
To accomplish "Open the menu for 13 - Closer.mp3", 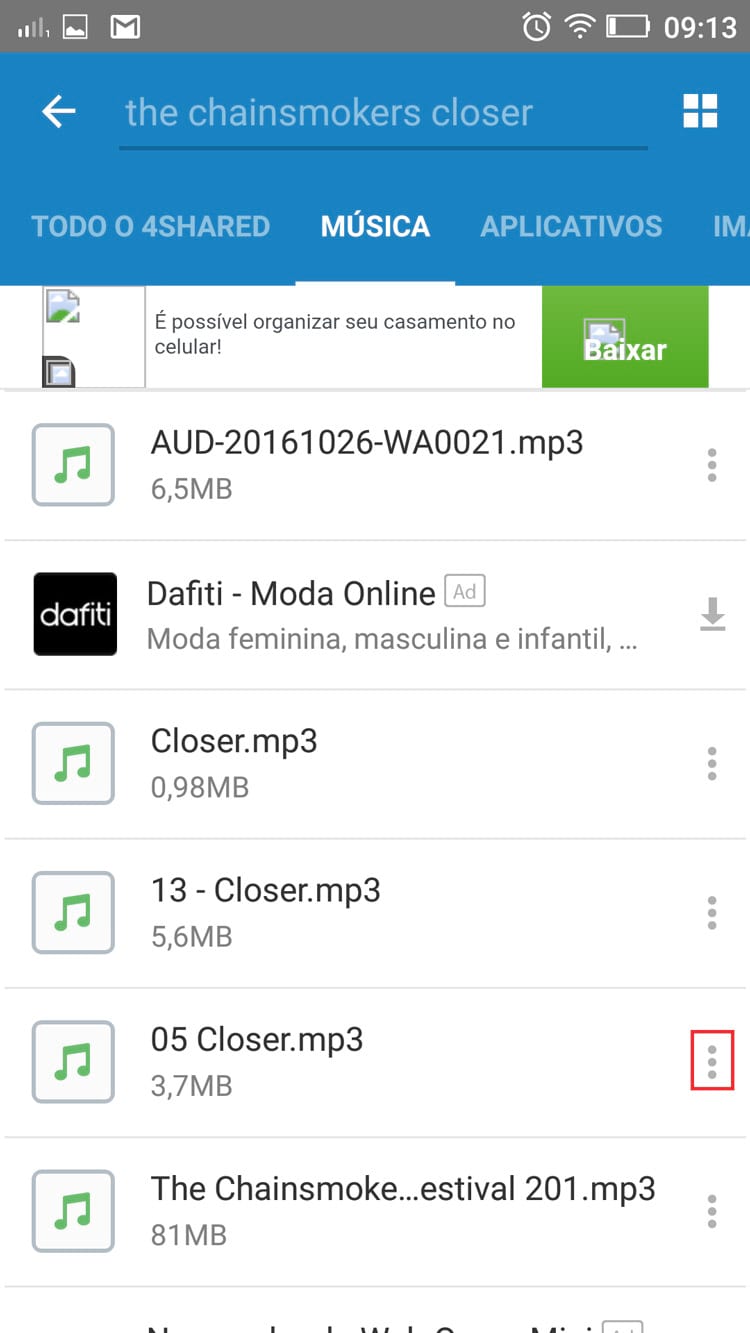I will (712, 912).
